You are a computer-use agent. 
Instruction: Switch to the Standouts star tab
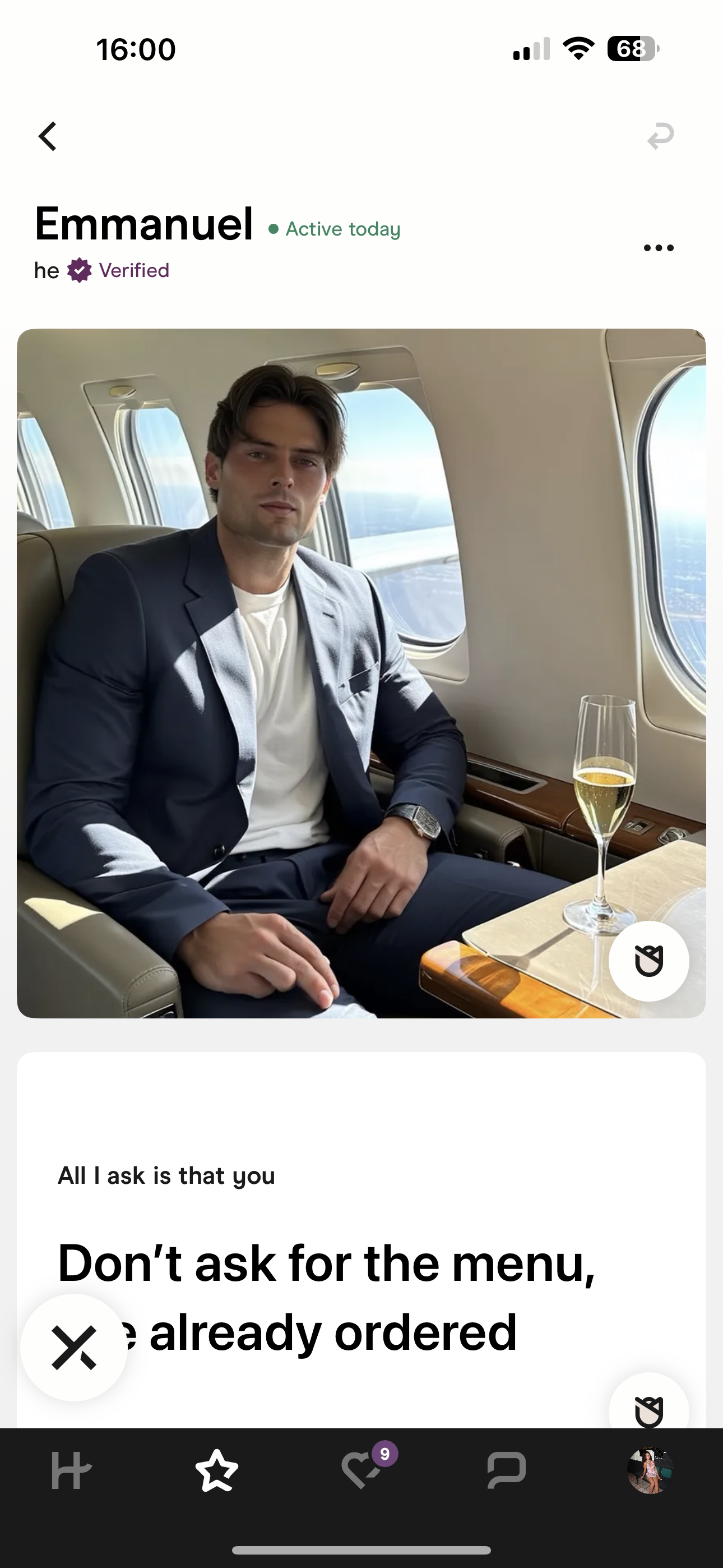pos(217,1470)
